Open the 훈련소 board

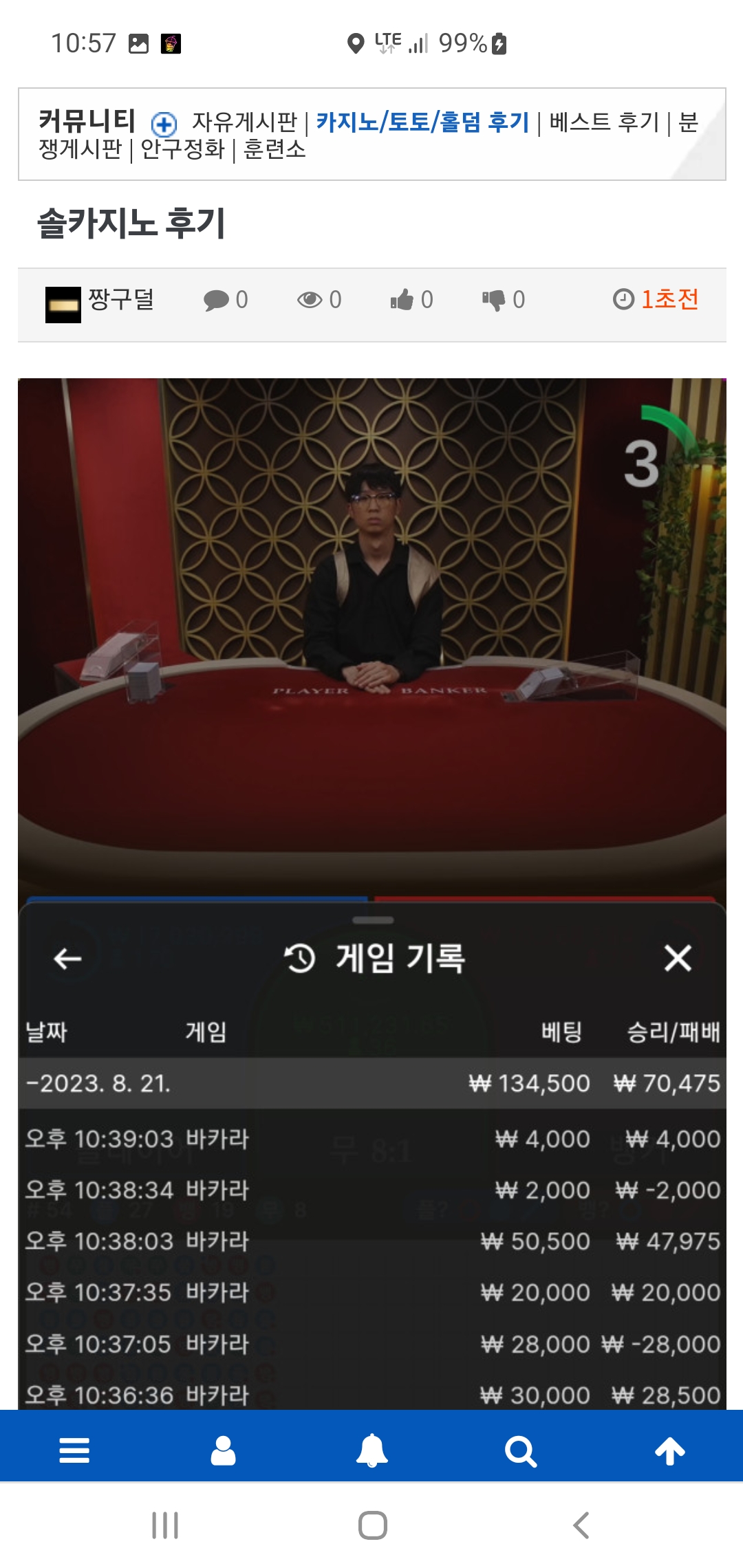pyautogui.click(x=274, y=149)
